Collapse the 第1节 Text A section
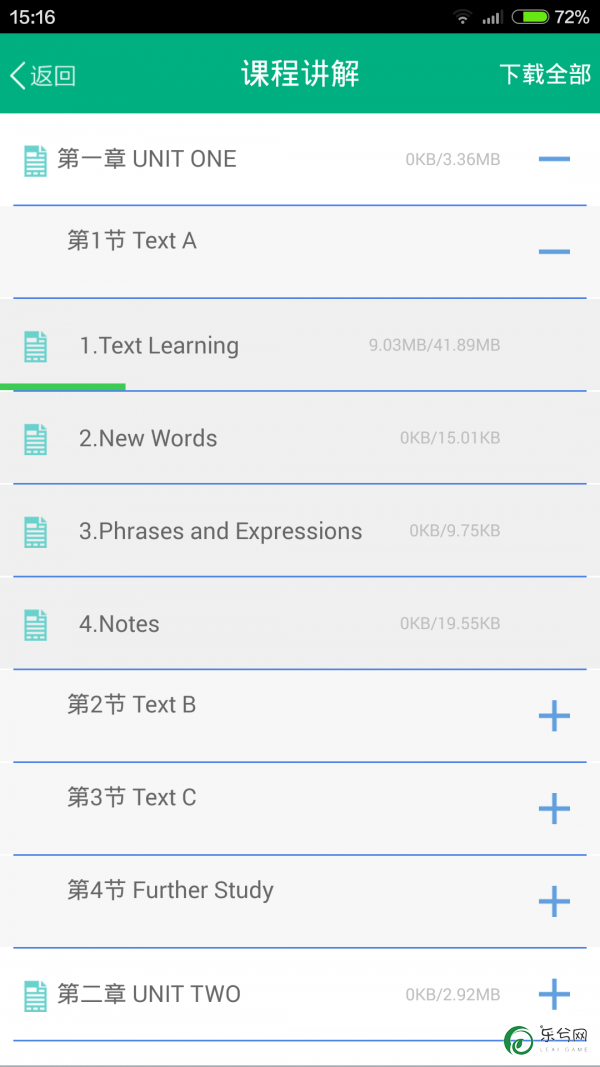 (x=554, y=252)
